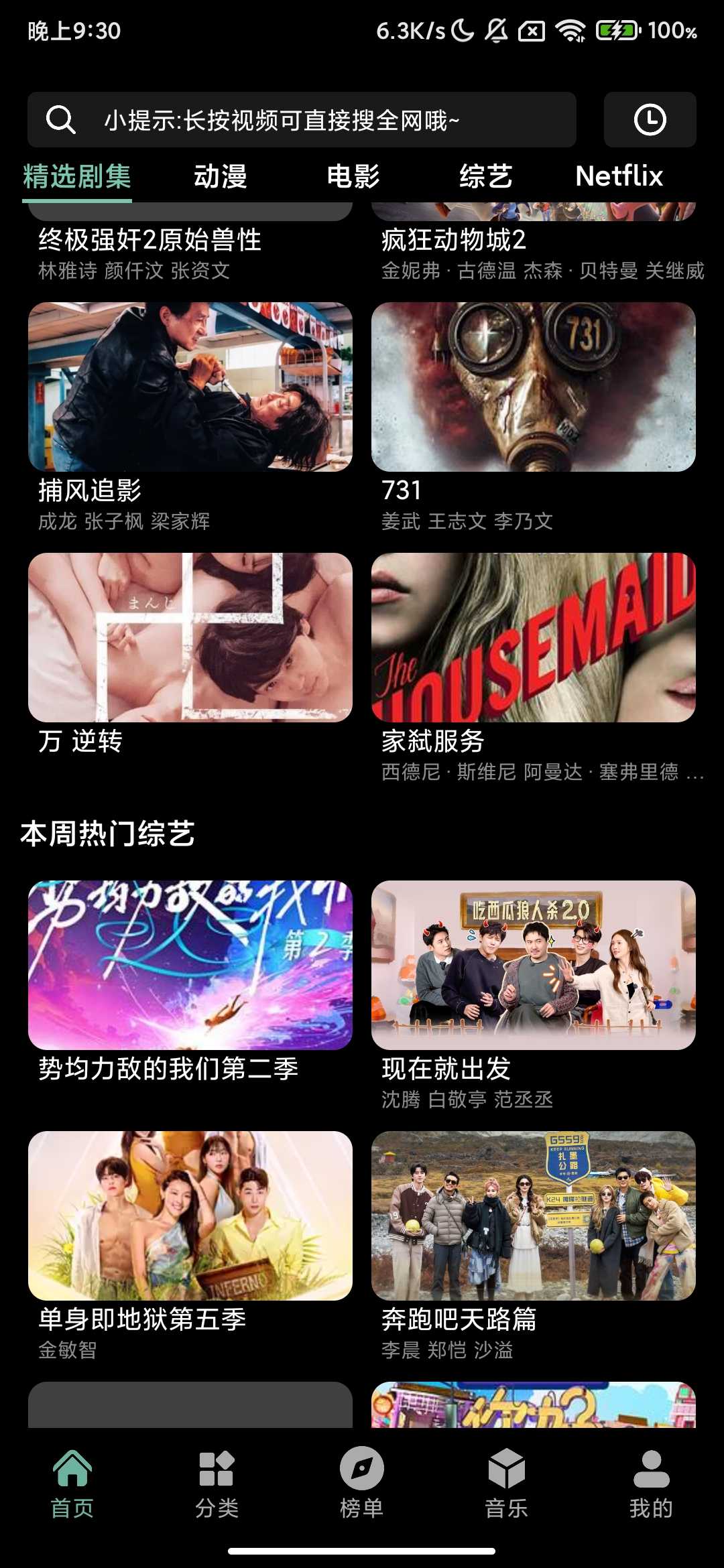Open the 综艺 tab
Image resolution: width=724 pixels, height=1568 pixels.
coord(485,176)
